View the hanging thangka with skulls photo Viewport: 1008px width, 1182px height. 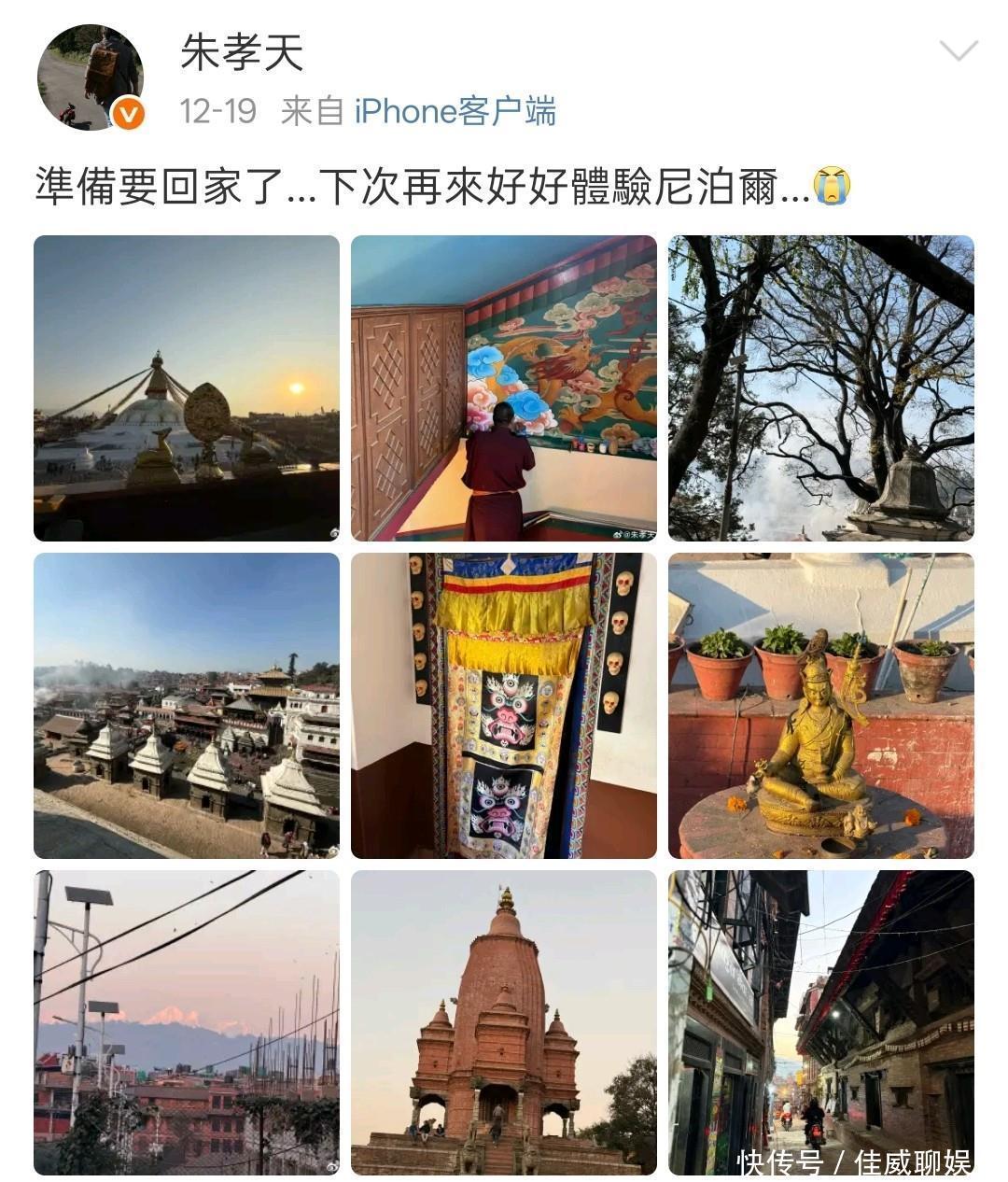[x=504, y=705]
